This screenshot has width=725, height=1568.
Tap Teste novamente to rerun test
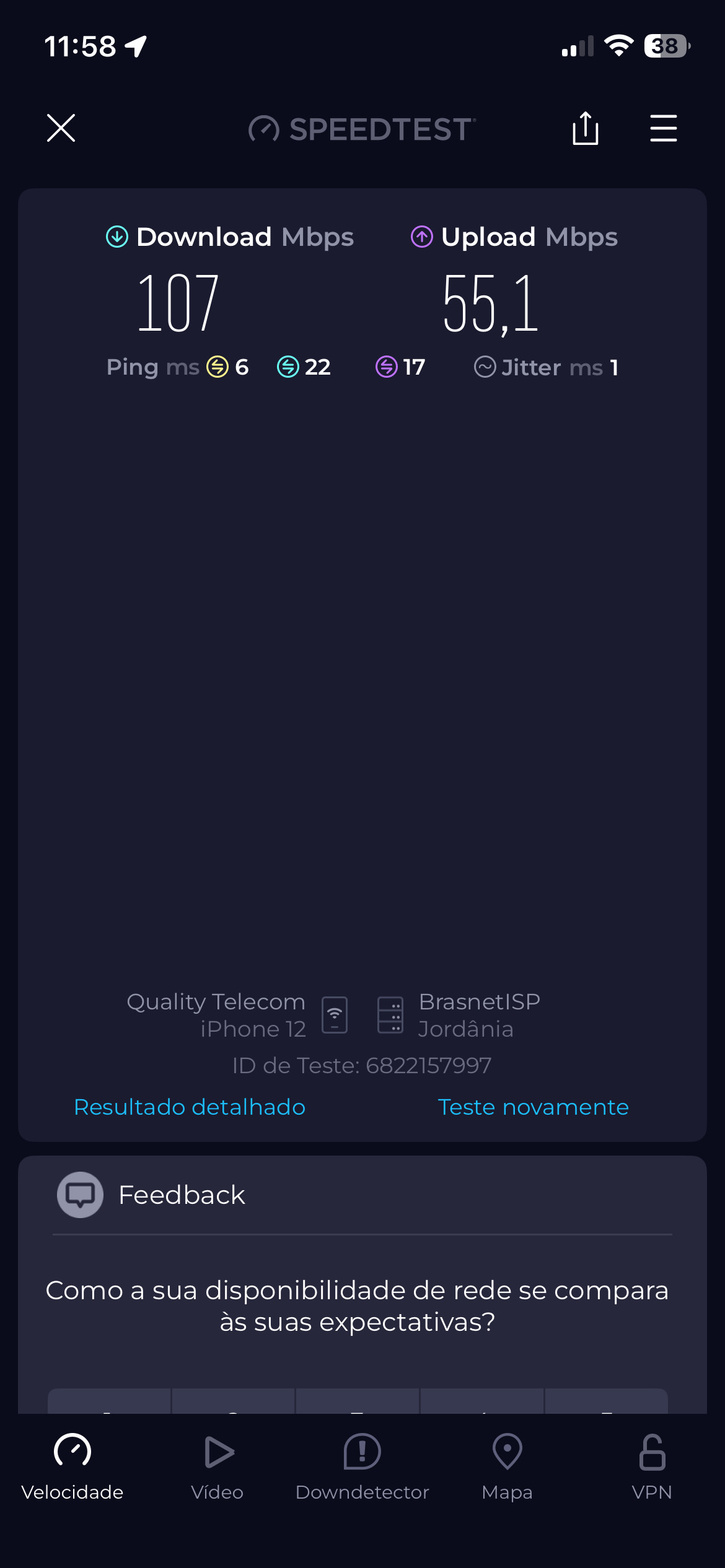click(x=533, y=1107)
